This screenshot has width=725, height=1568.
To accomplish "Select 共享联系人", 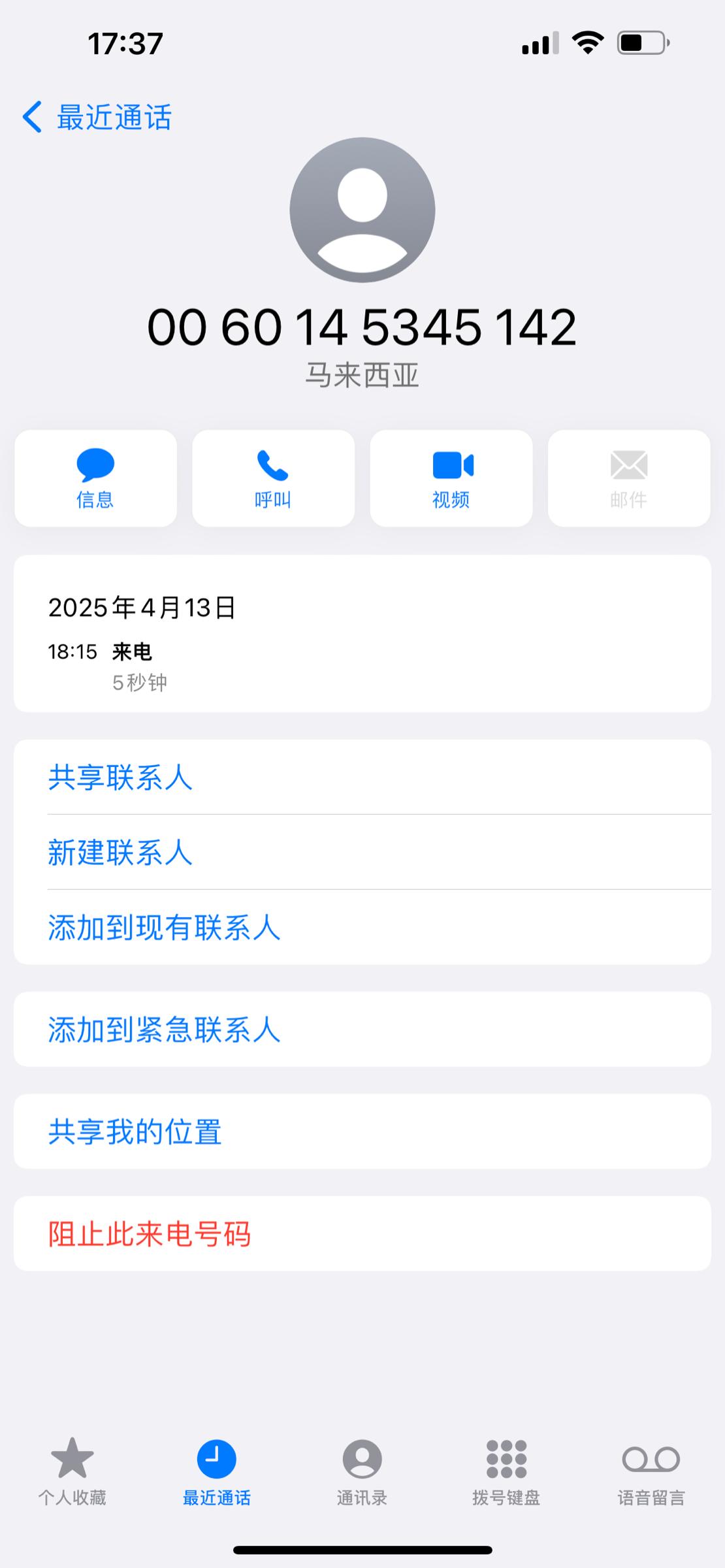I will click(120, 777).
